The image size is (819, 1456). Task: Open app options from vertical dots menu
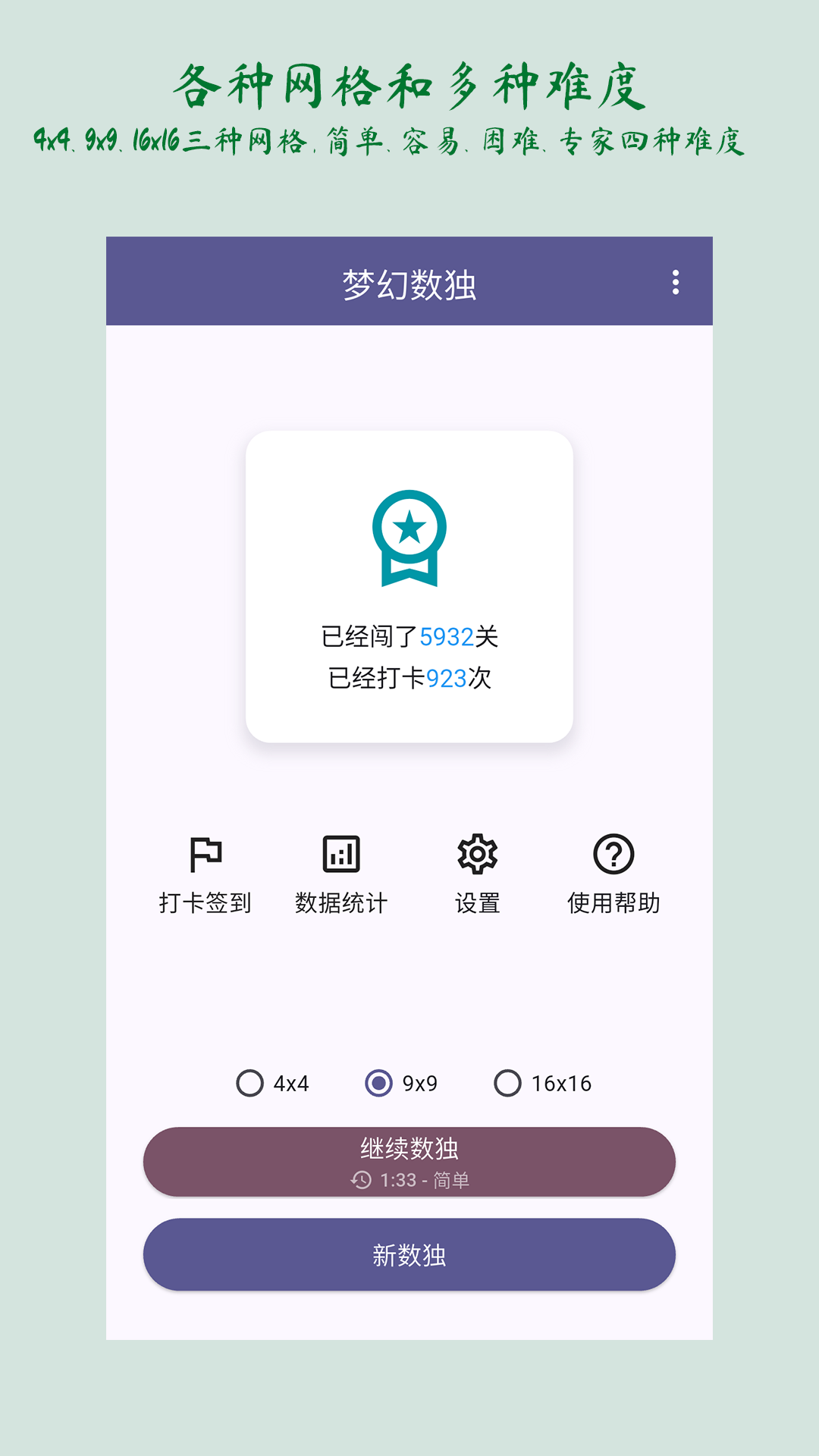click(675, 282)
